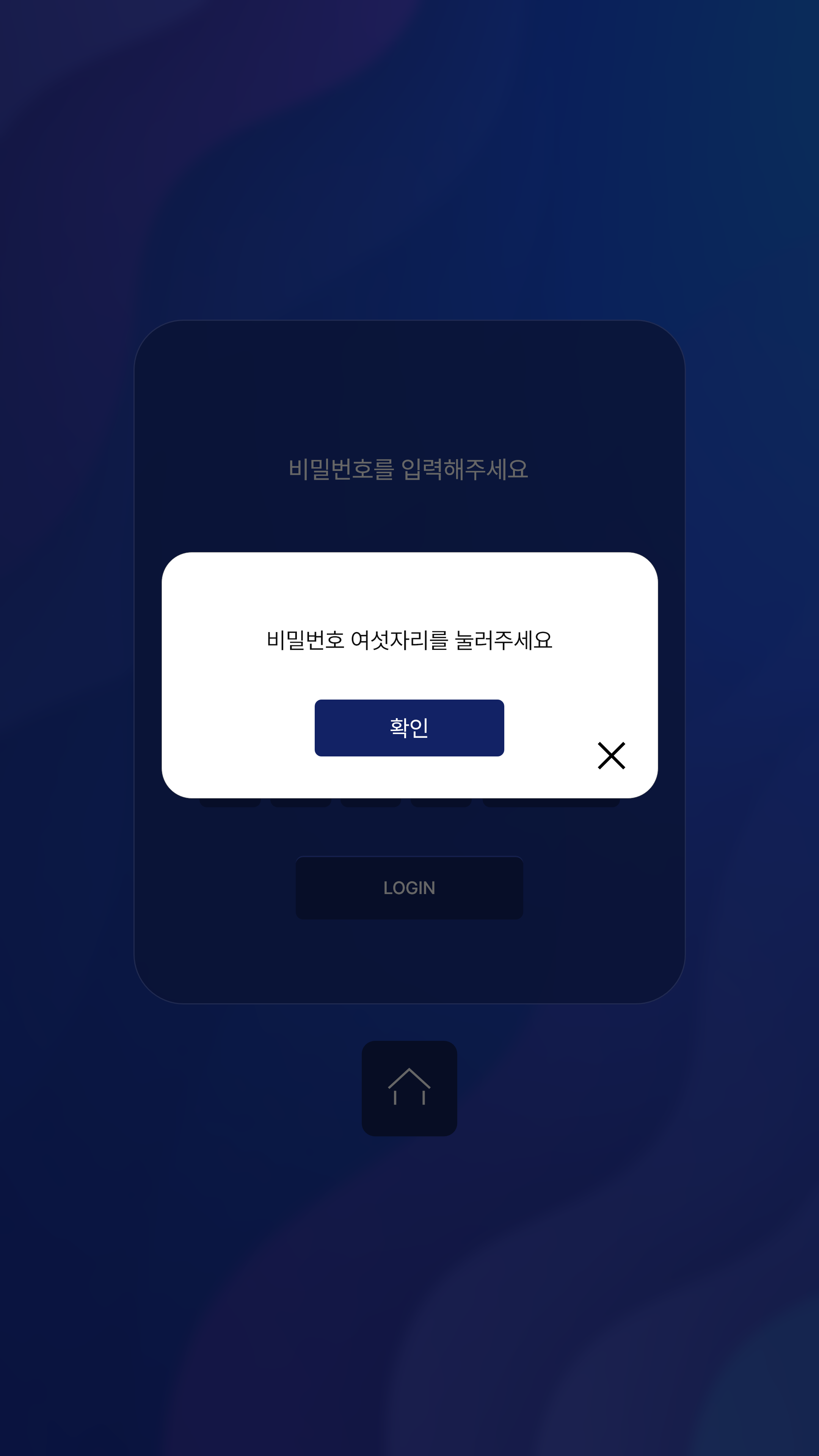Tap the LOGIN button
Image resolution: width=819 pixels, height=1456 pixels.
[x=409, y=887]
